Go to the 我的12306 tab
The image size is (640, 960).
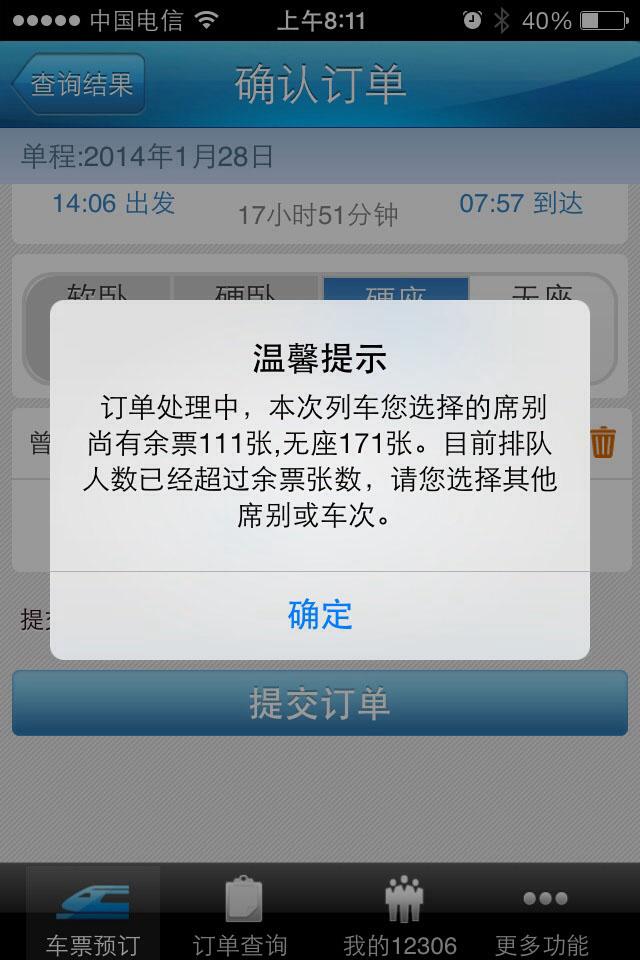tap(399, 914)
